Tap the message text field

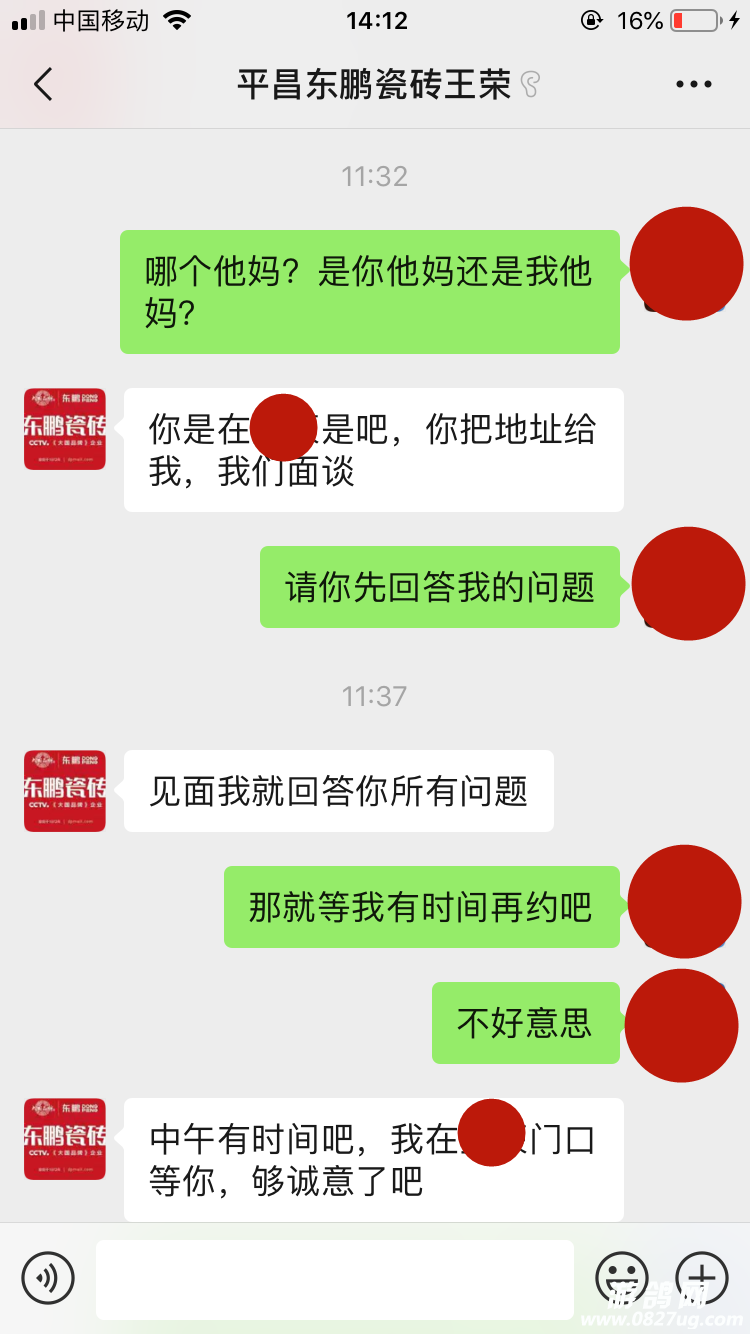335,1279
